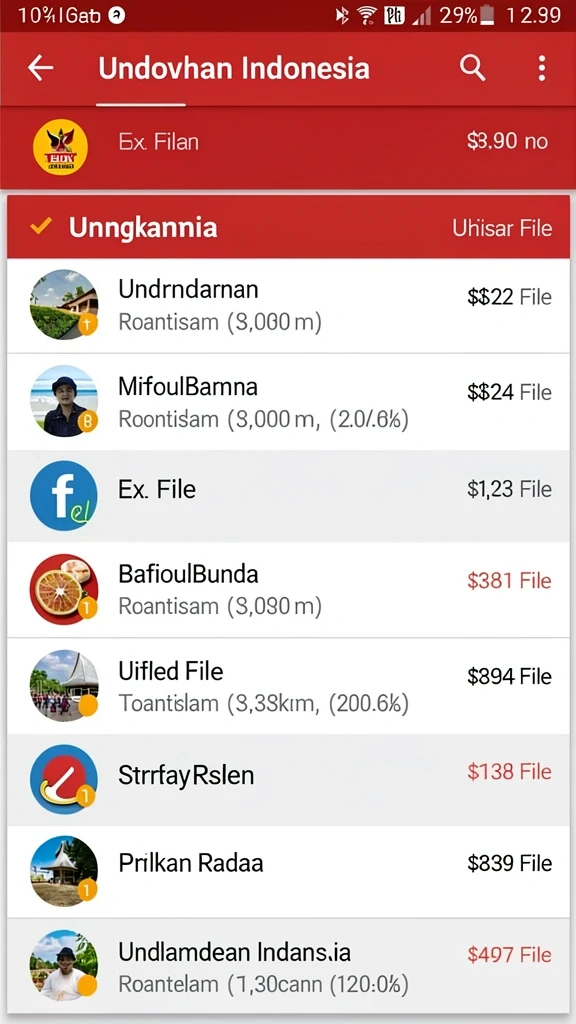Tap the Uhisar File button

pyautogui.click(x=502, y=228)
